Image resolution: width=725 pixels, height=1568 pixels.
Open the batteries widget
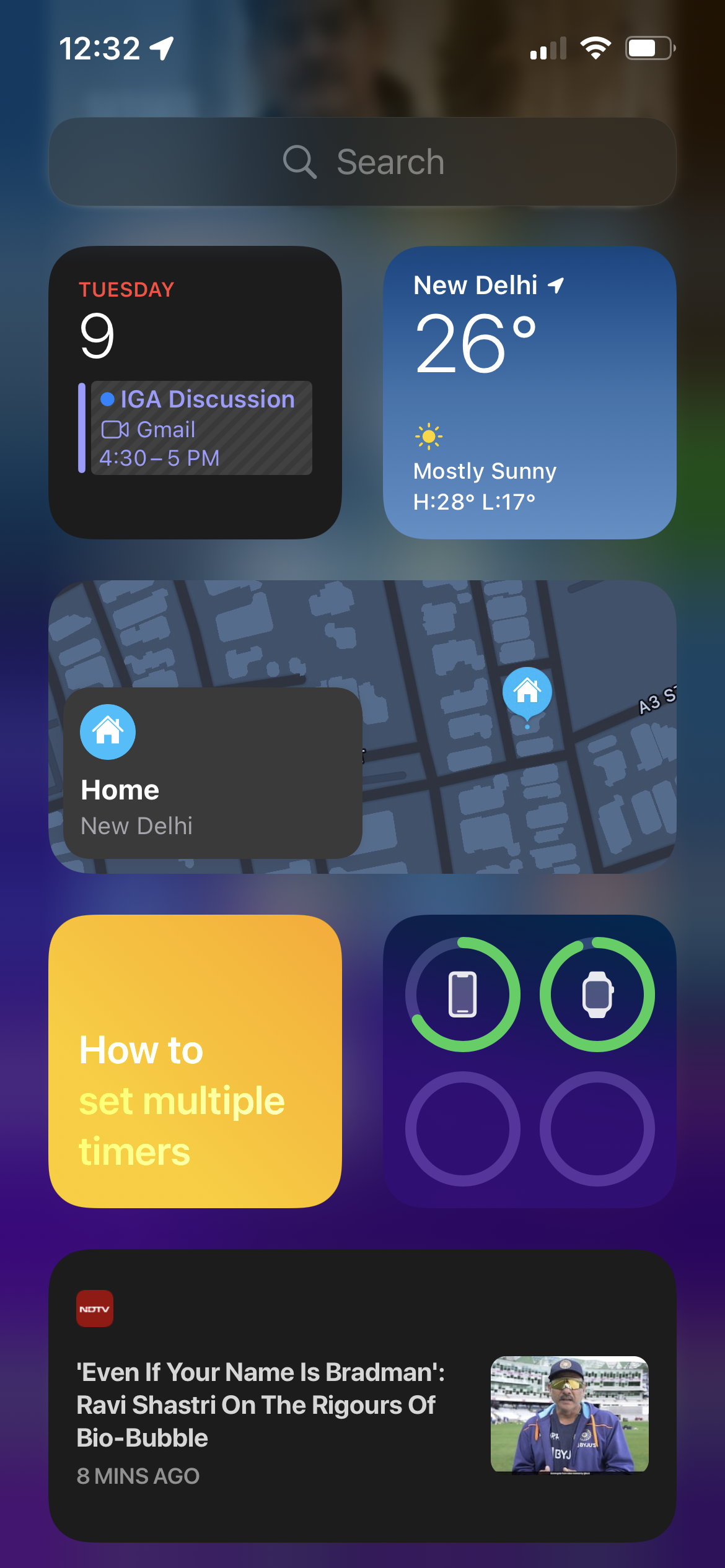pos(529,1061)
